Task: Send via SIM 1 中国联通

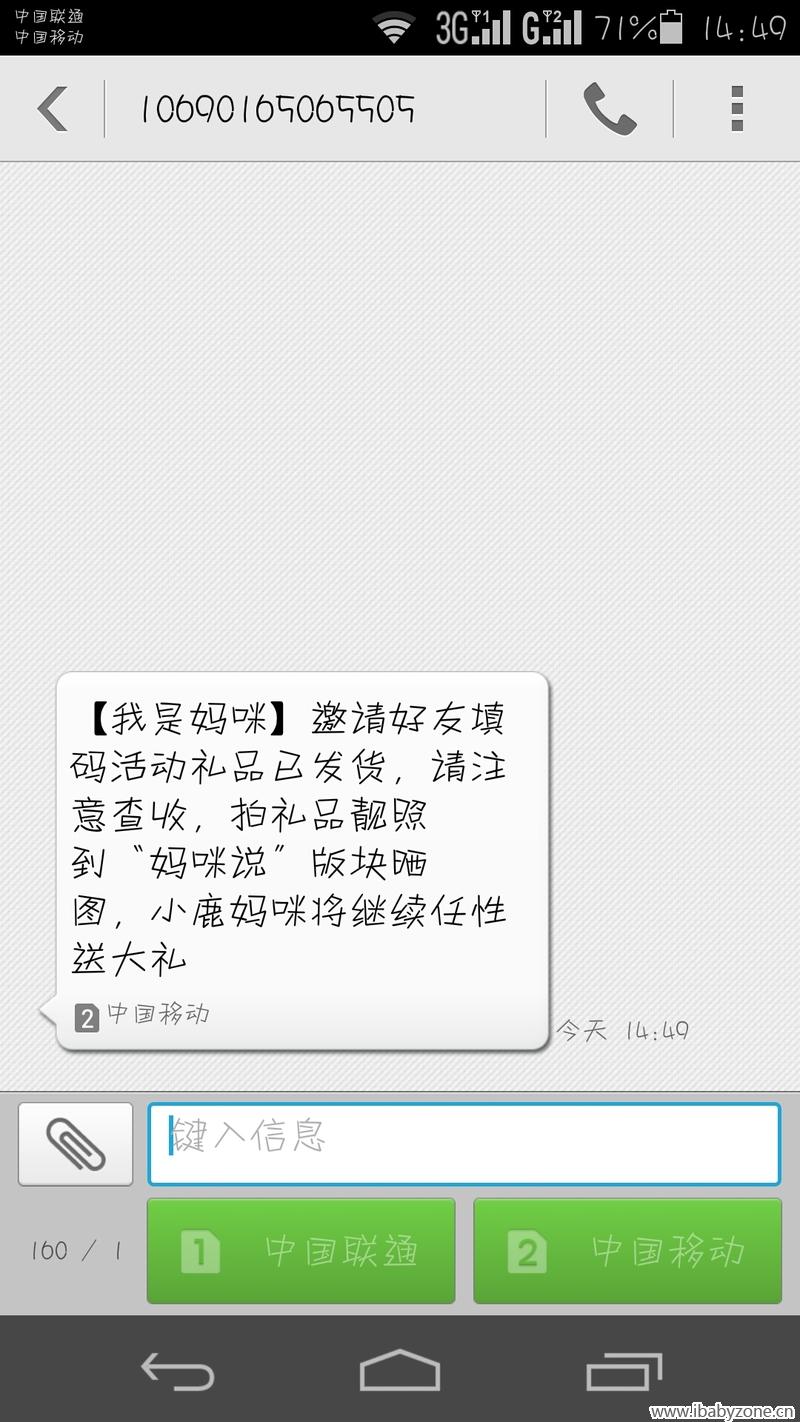Action: [301, 1251]
